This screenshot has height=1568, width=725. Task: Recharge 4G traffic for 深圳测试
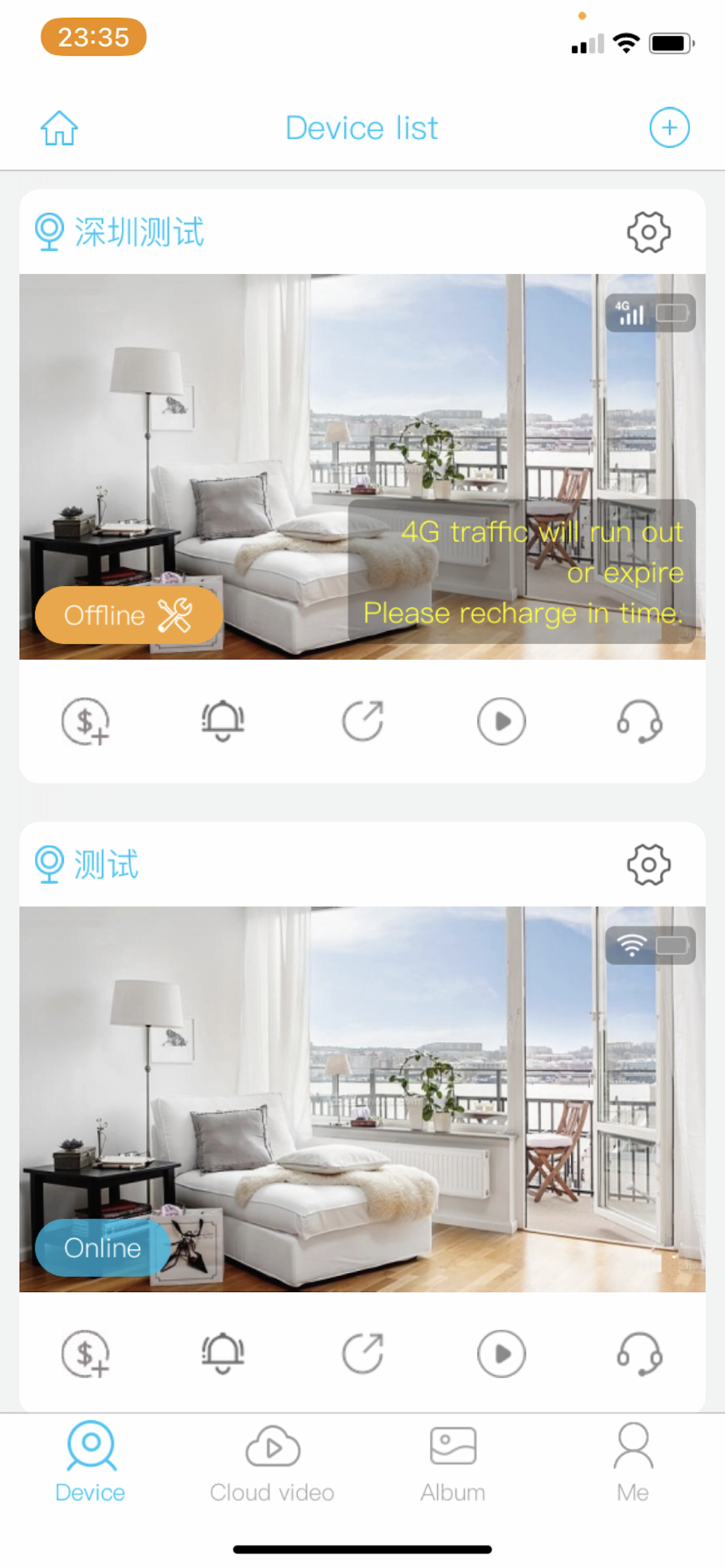pos(85,722)
